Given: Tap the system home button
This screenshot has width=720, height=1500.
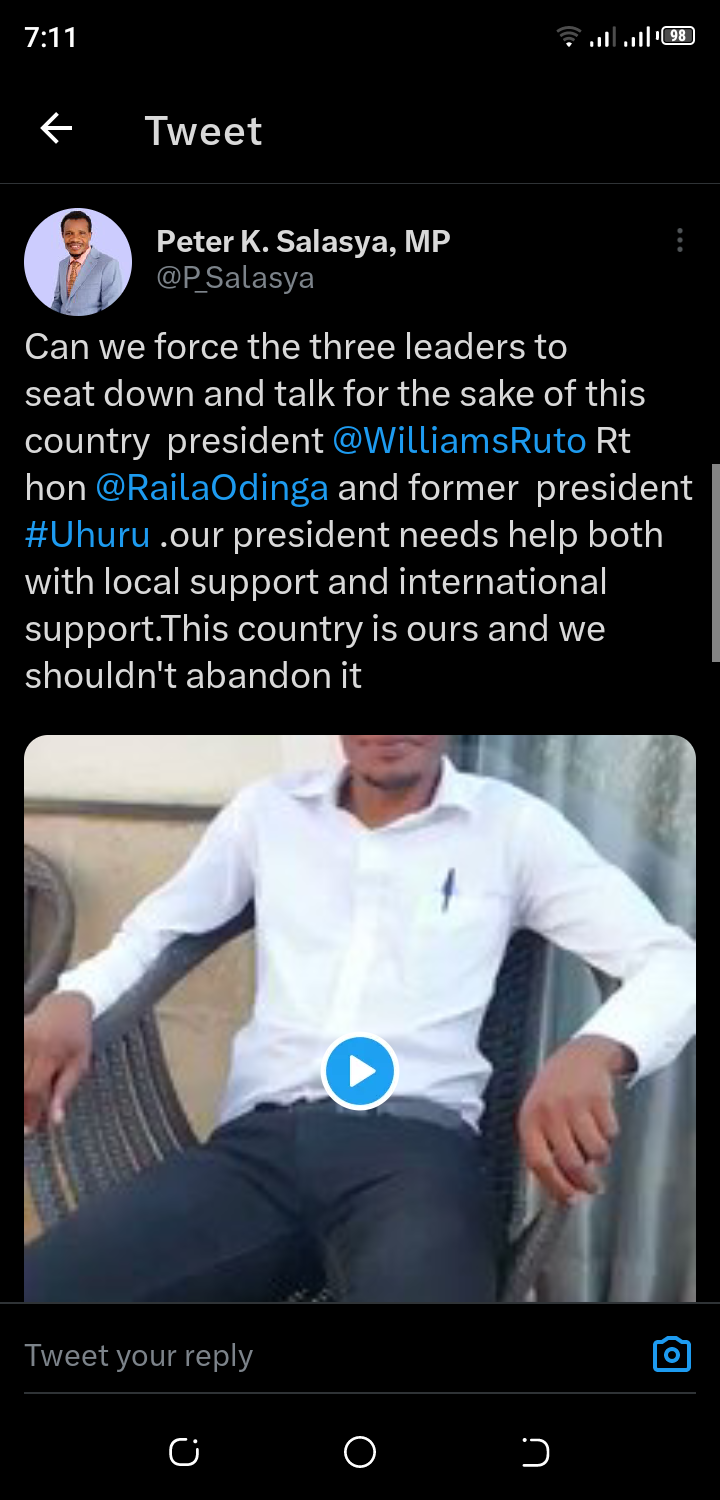Looking at the screenshot, I should click(x=360, y=1452).
